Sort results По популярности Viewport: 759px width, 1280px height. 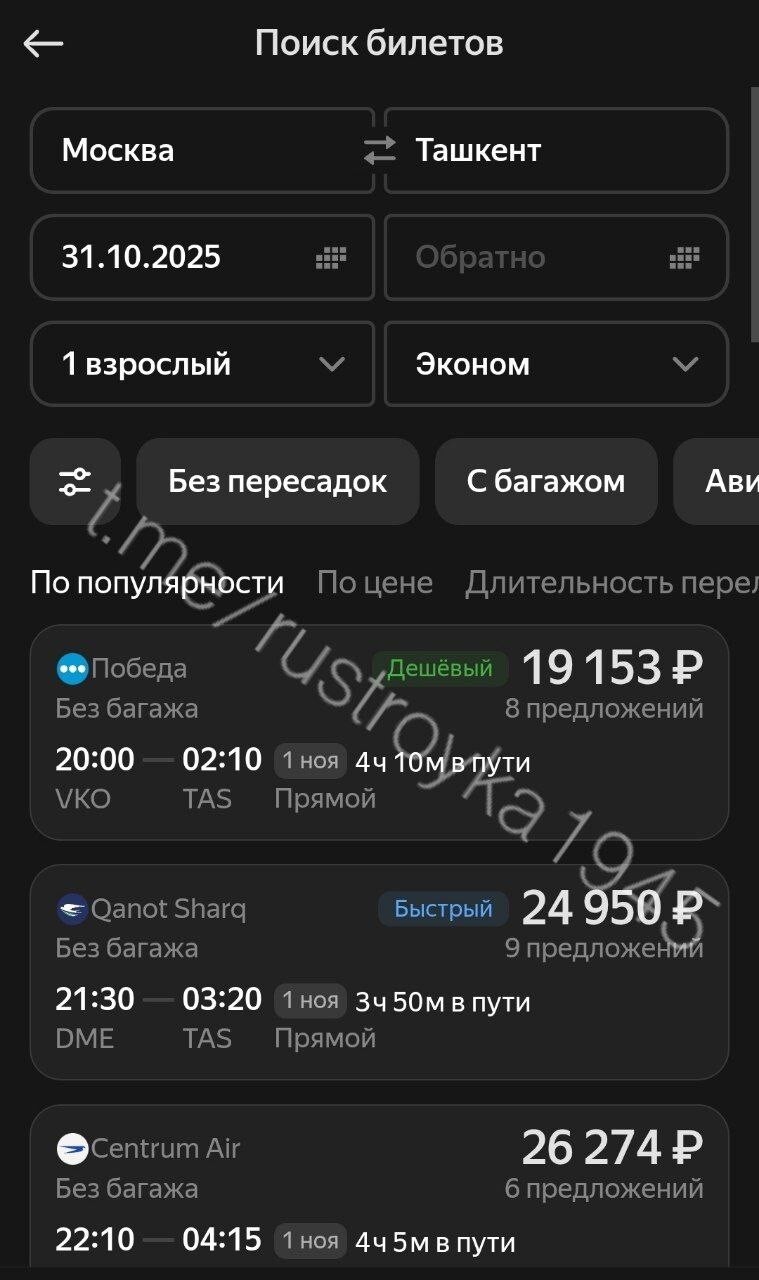coord(157,582)
